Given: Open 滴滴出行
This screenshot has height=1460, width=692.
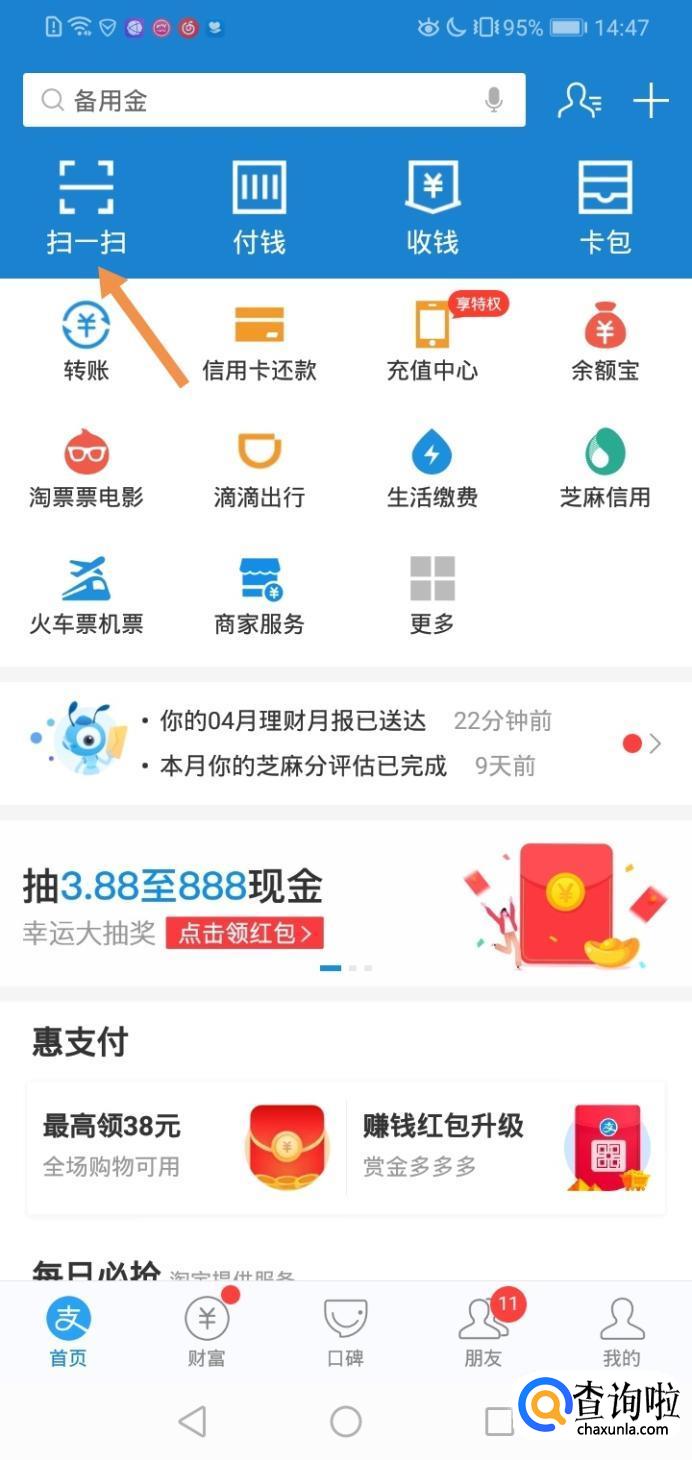Looking at the screenshot, I should coord(259,468).
